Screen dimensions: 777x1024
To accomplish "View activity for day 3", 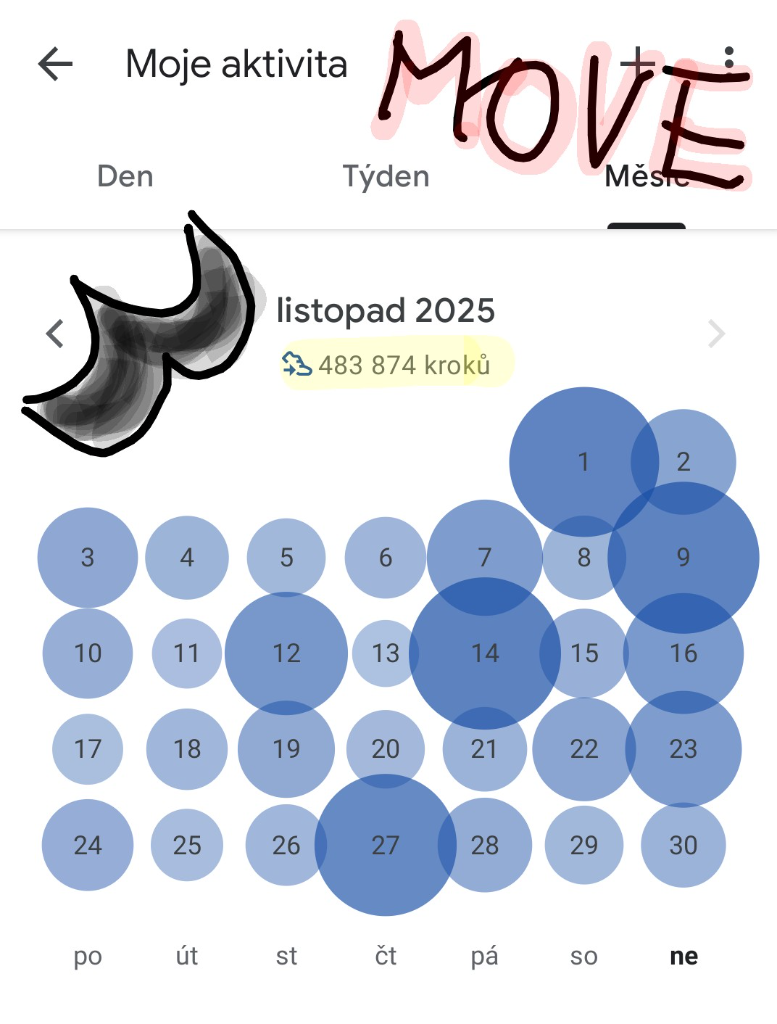I will 88,557.
